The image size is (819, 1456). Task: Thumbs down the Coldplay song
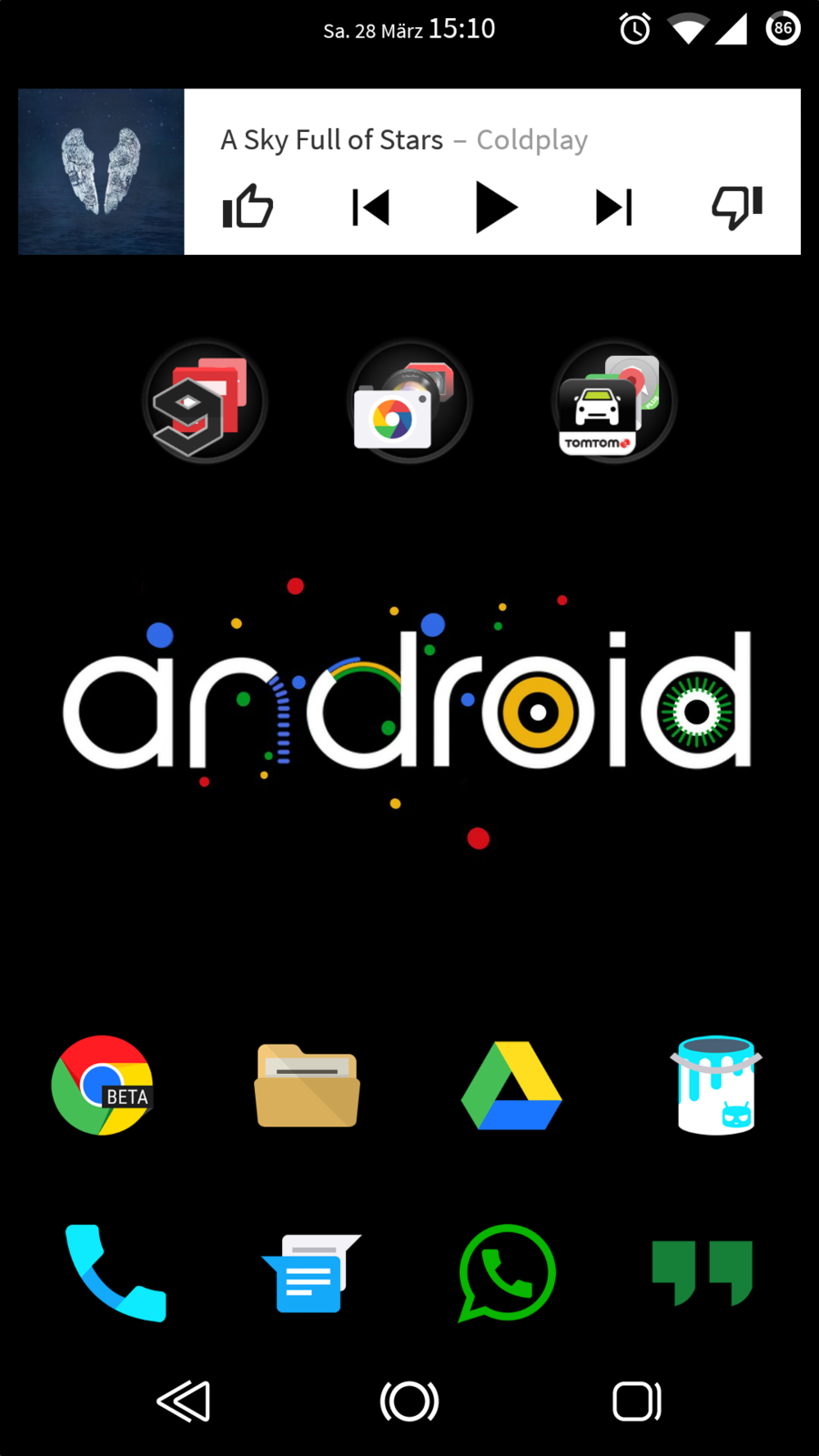(737, 207)
